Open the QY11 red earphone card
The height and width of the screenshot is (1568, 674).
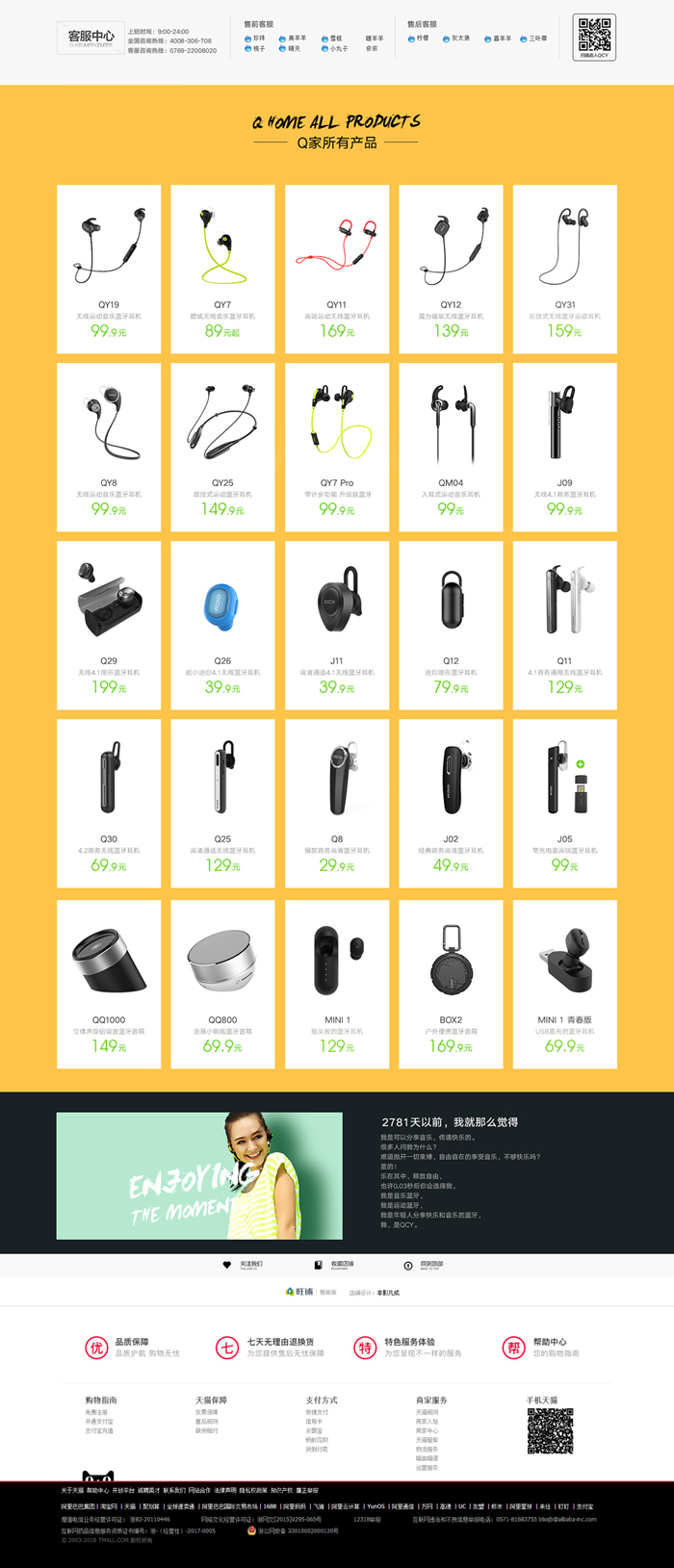336,270
